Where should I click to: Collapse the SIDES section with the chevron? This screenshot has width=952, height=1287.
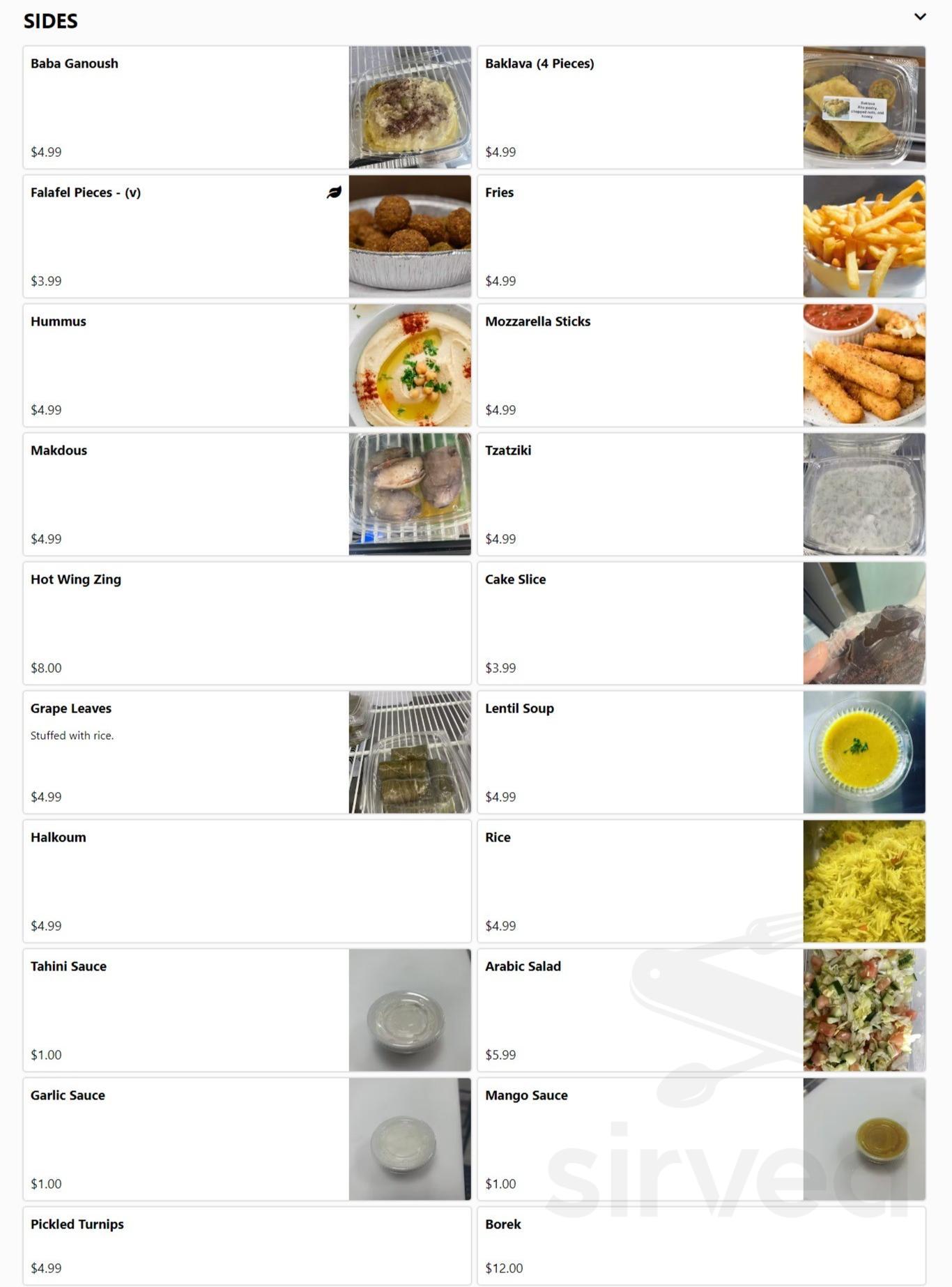click(x=921, y=17)
